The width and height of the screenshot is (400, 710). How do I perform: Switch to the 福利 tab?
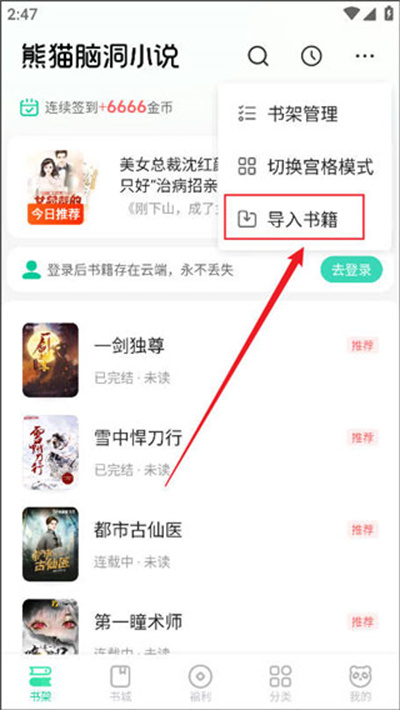tap(200, 682)
